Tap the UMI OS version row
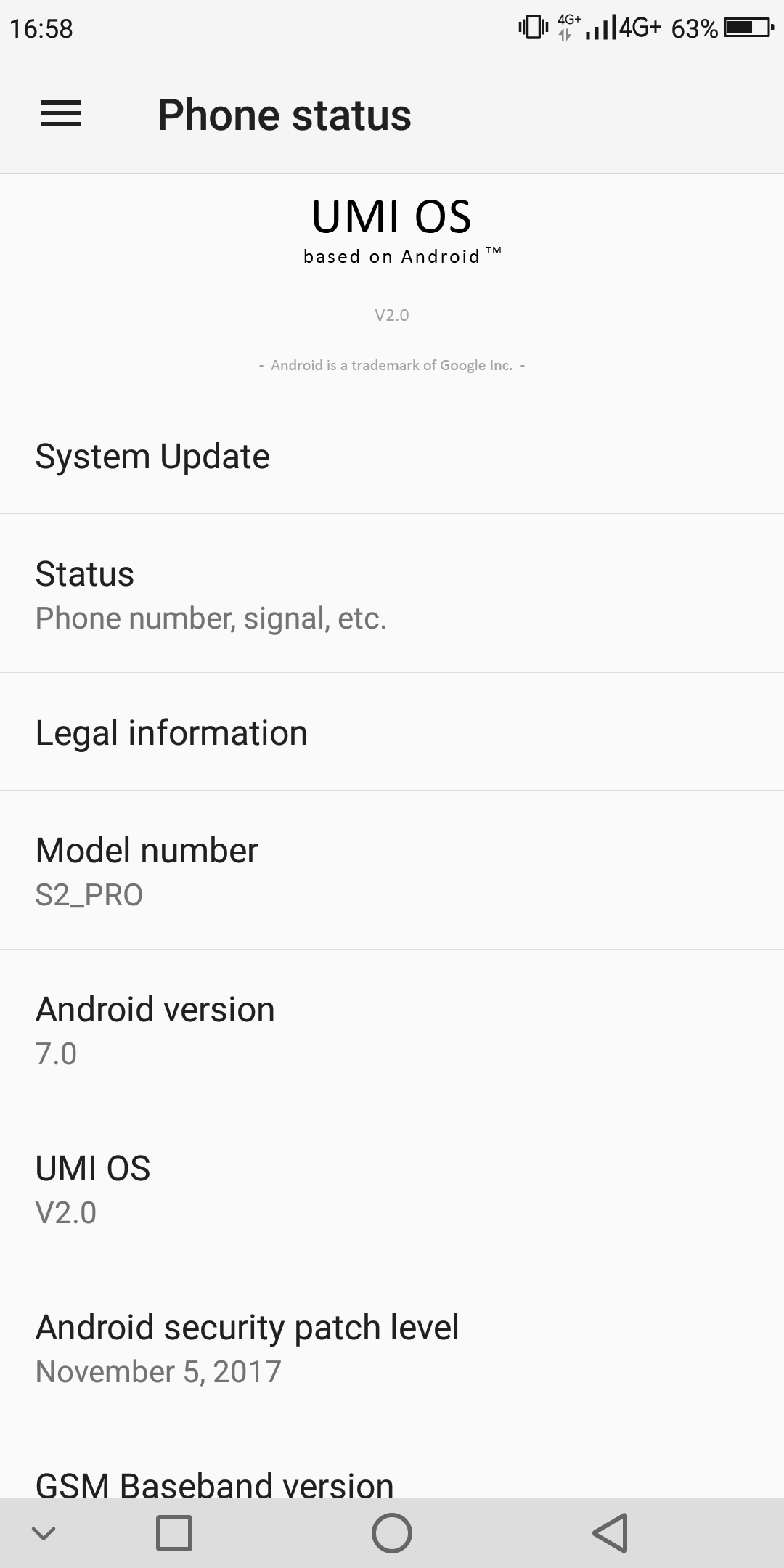Screen dimensions: 784x1568 (392, 1188)
